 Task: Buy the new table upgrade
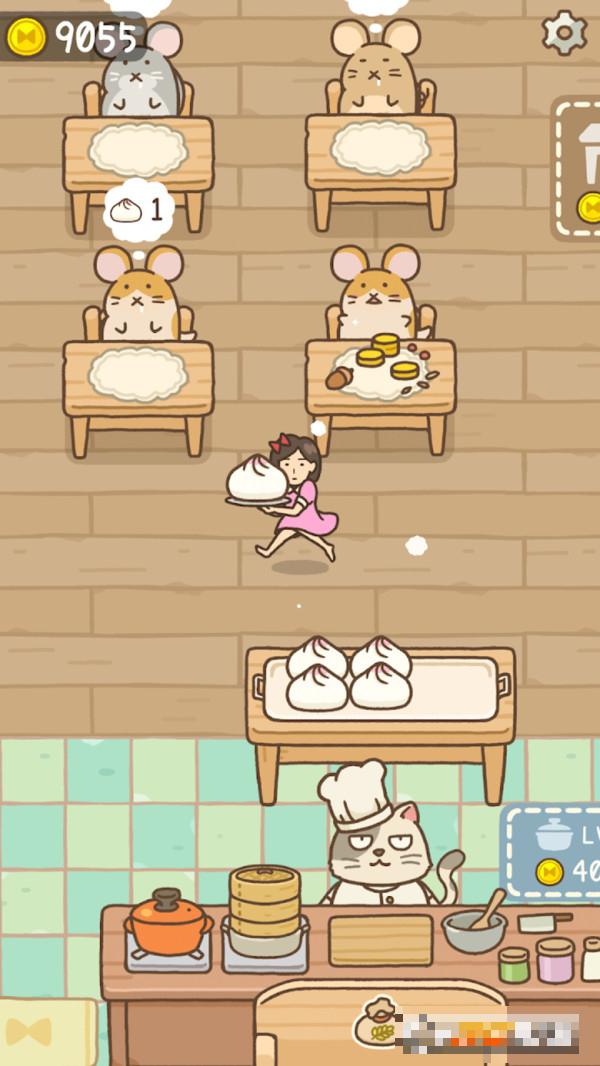coord(580,168)
